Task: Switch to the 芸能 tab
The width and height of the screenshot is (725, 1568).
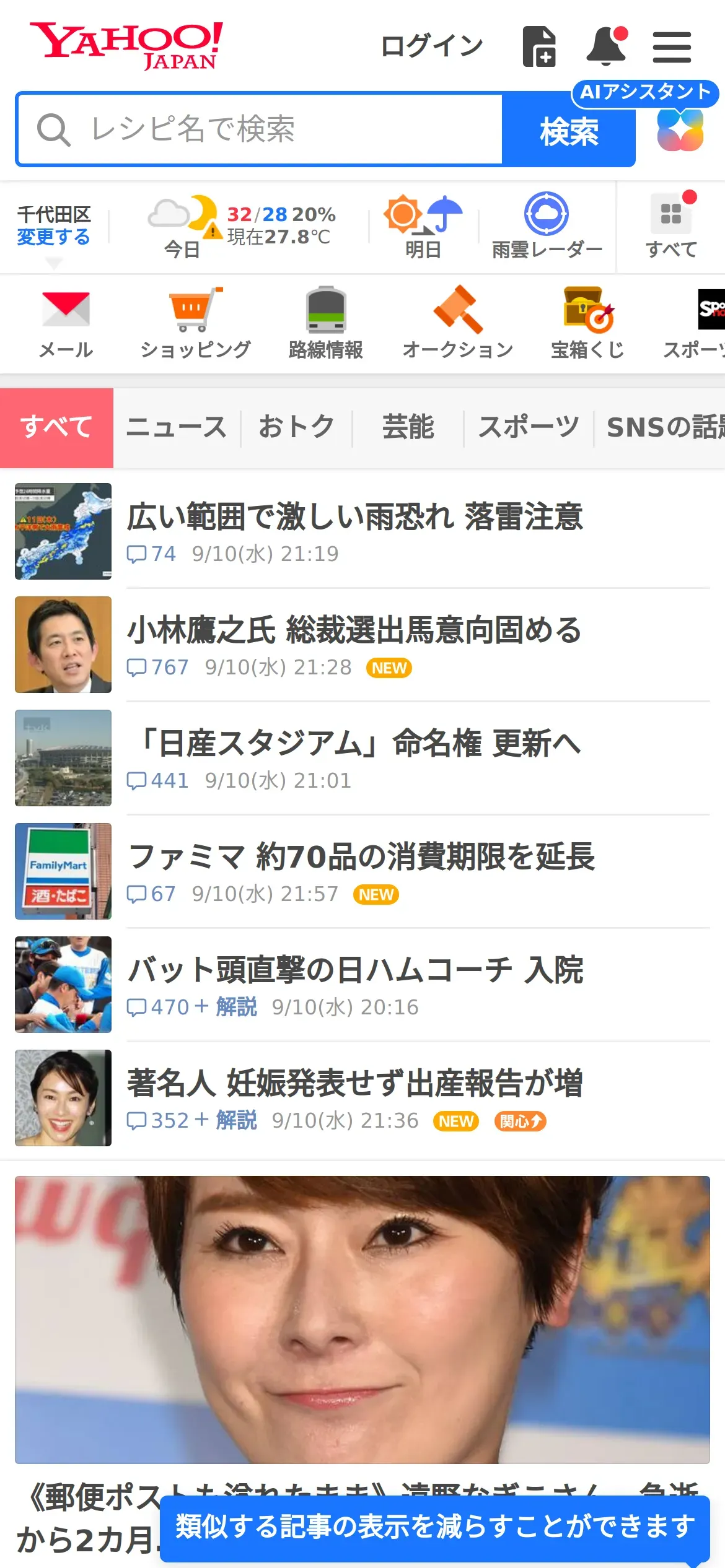Action: [x=408, y=427]
